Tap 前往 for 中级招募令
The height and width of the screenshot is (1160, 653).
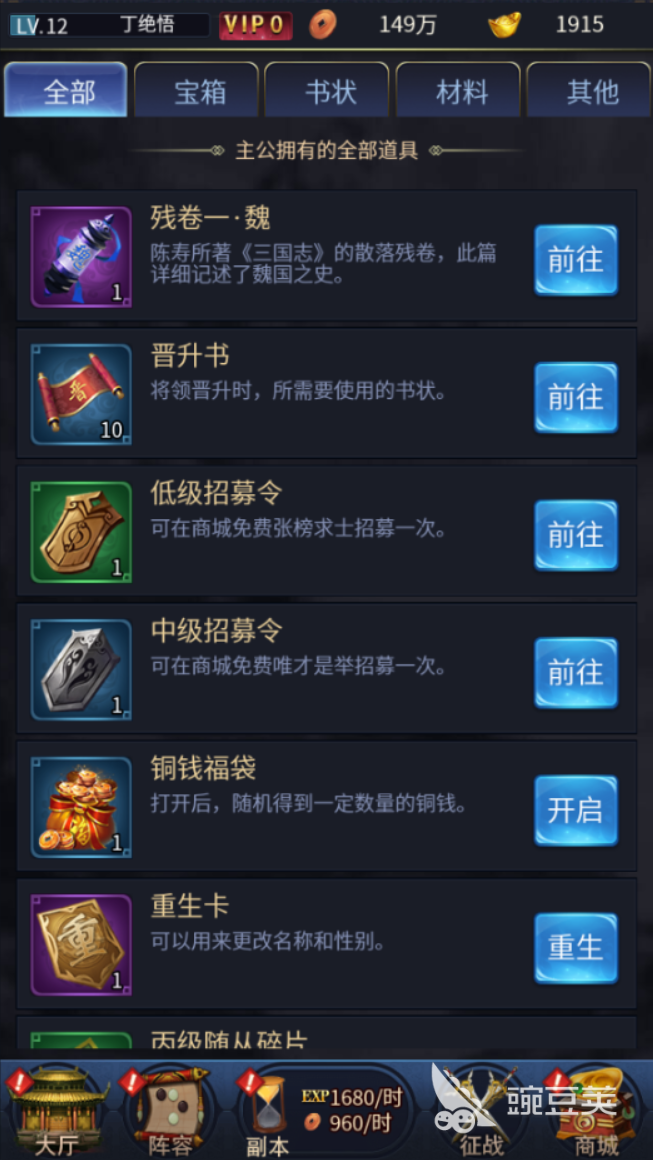575,673
